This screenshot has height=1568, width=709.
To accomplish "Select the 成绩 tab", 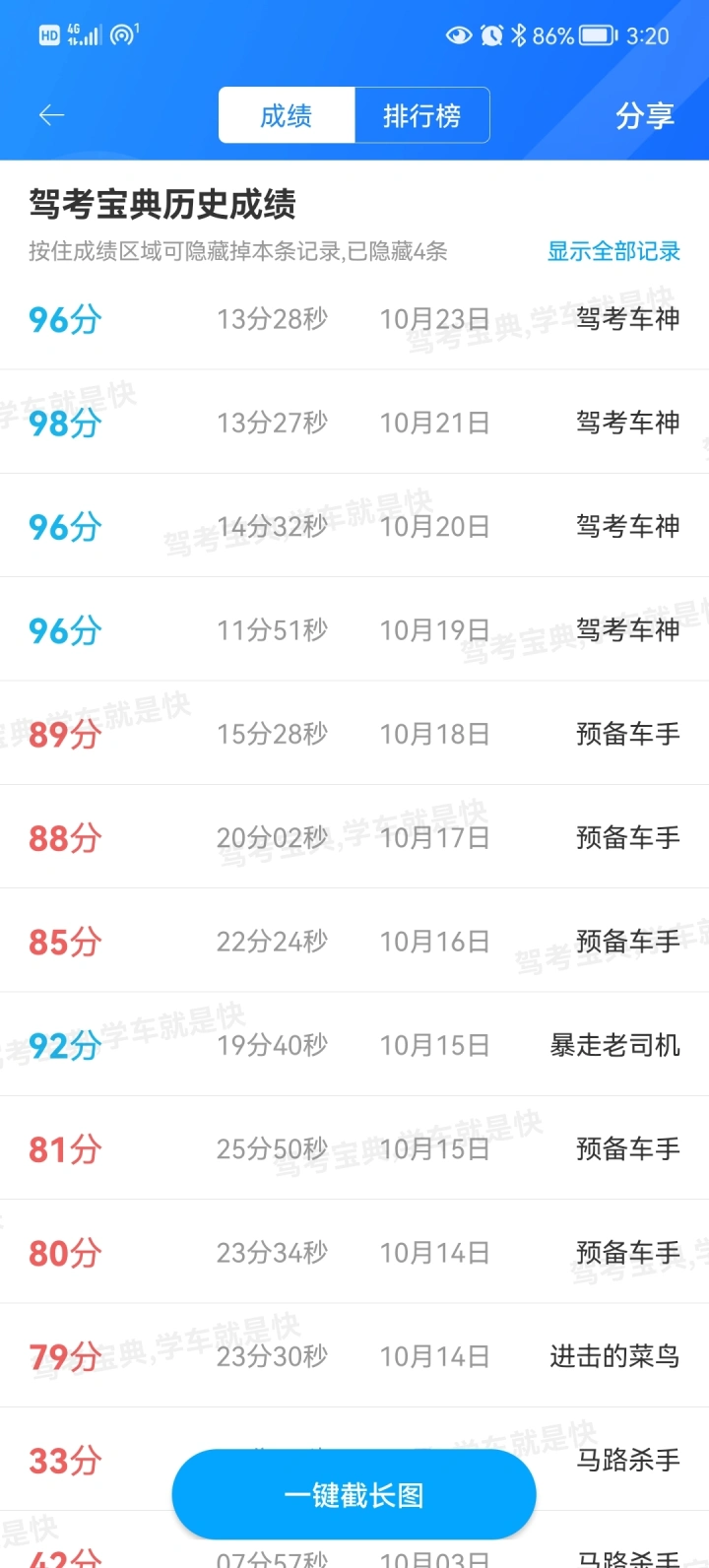I will pyautogui.click(x=287, y=115).
